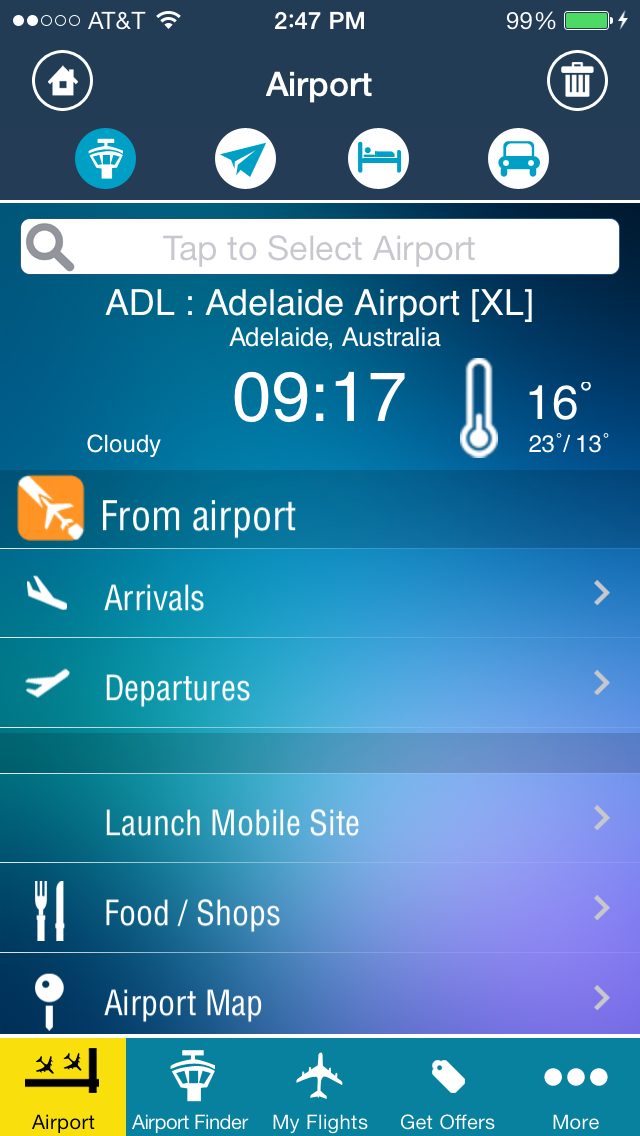This screenshot has height=1136, width=640.
Task: Select the control tower airport icon
Action: (x=106, y=158)
